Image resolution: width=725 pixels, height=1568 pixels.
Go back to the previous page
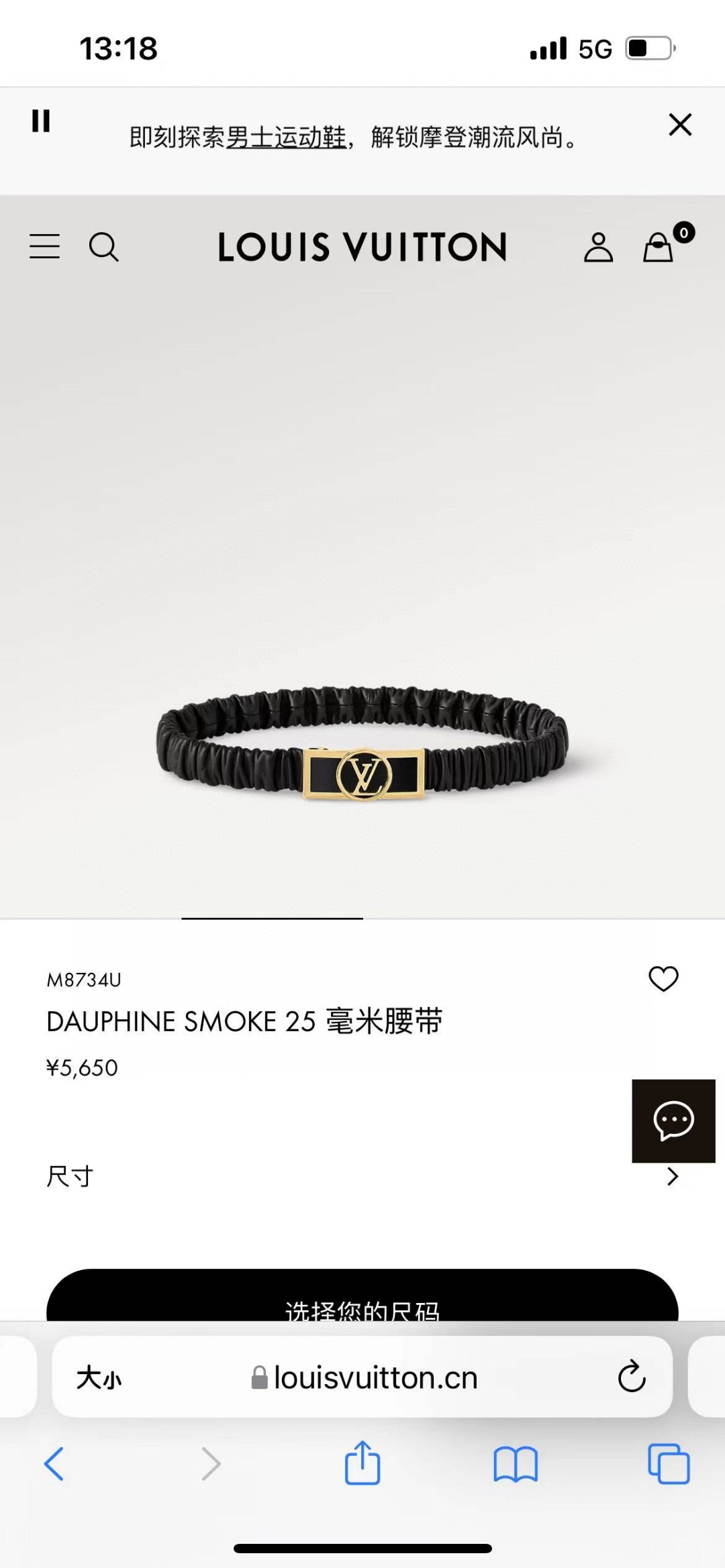[54, 1463]
